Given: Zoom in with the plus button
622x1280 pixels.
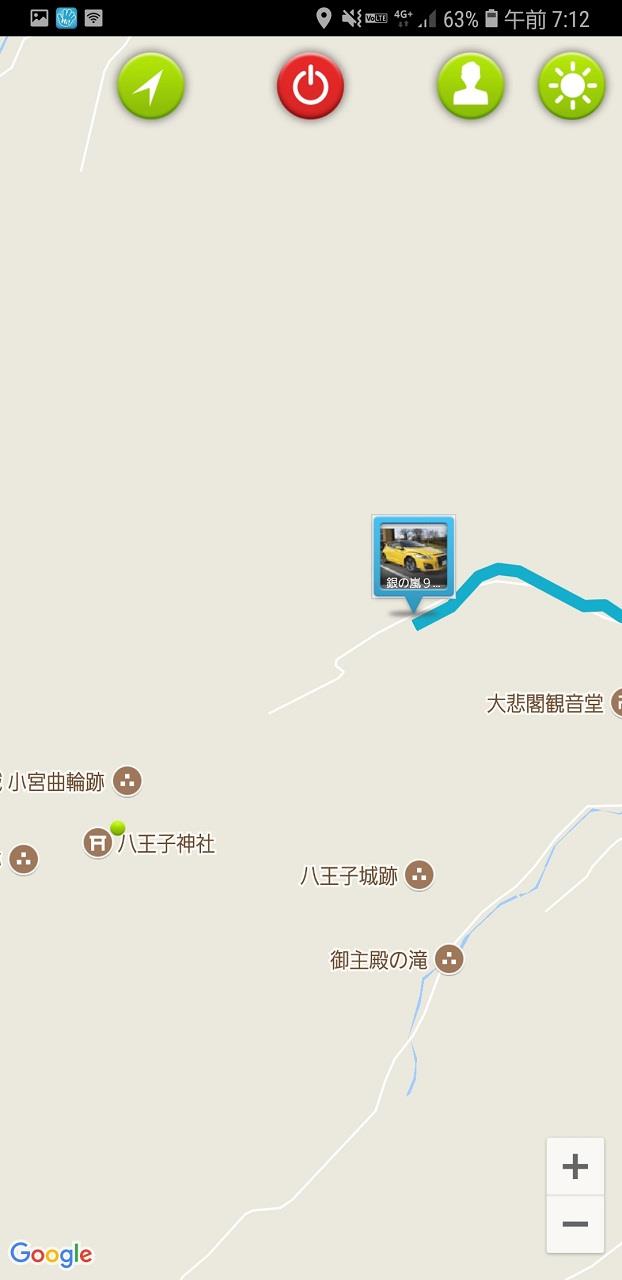Looking at the screenshot, I should point(575,1166).
